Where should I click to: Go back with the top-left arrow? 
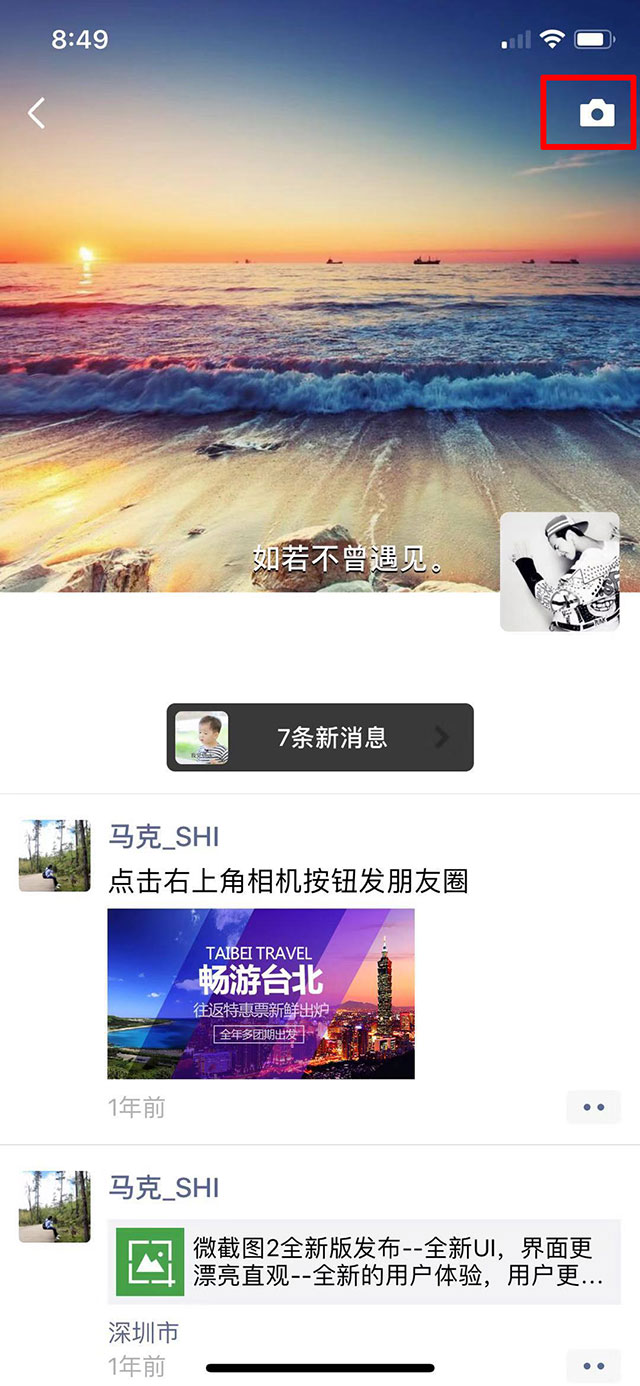click(37, 113)
